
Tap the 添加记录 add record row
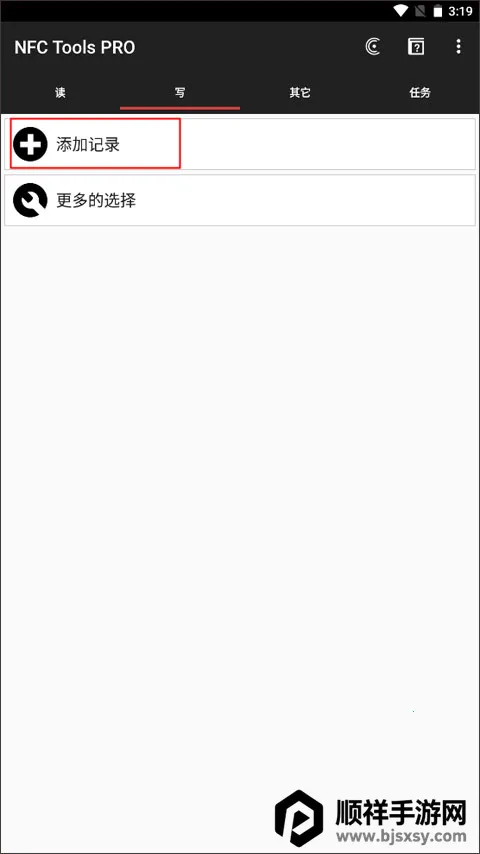coord(240,144)
